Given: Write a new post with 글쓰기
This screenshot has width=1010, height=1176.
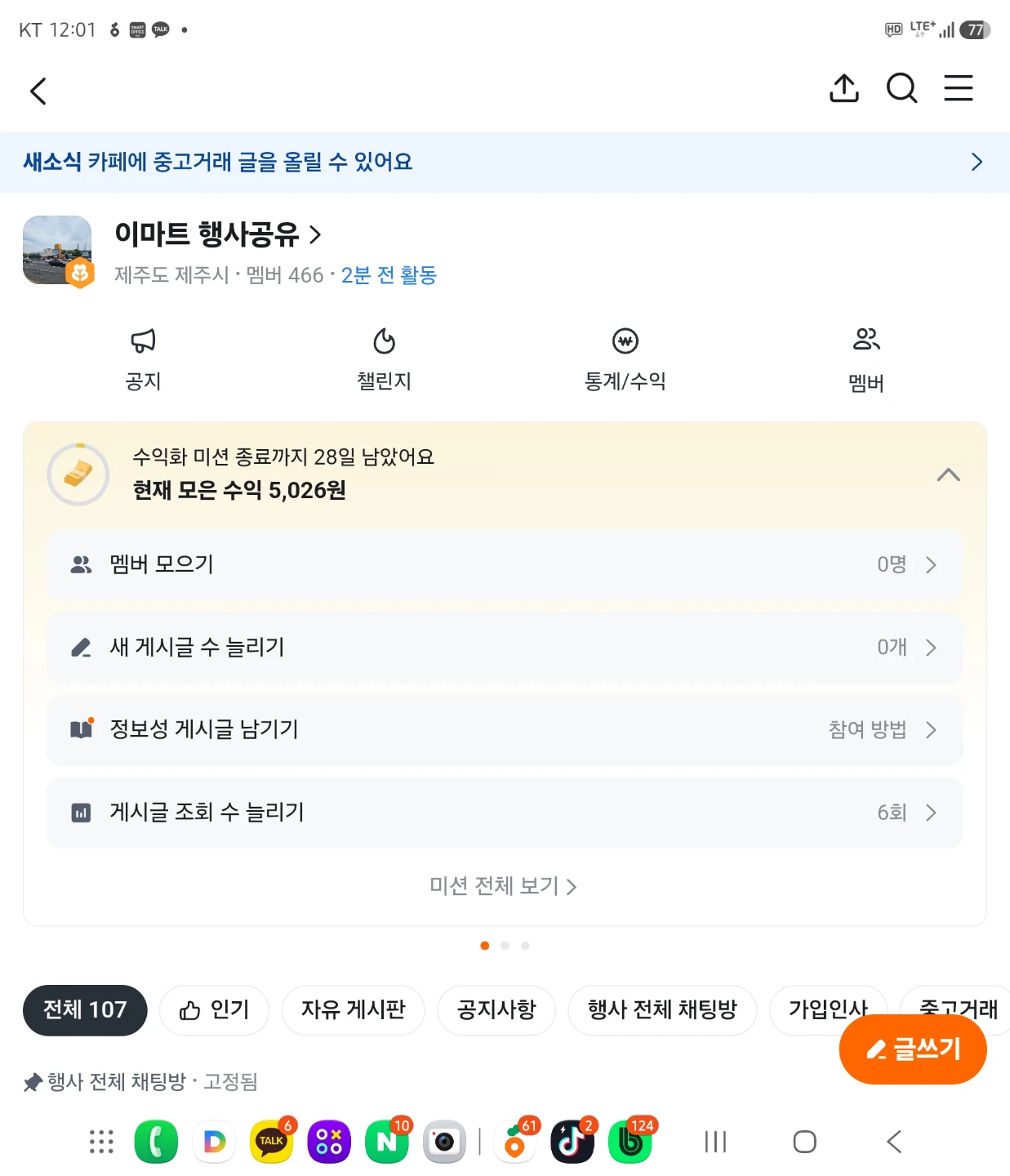Looking at the screenshot, I should (913, 1049).
